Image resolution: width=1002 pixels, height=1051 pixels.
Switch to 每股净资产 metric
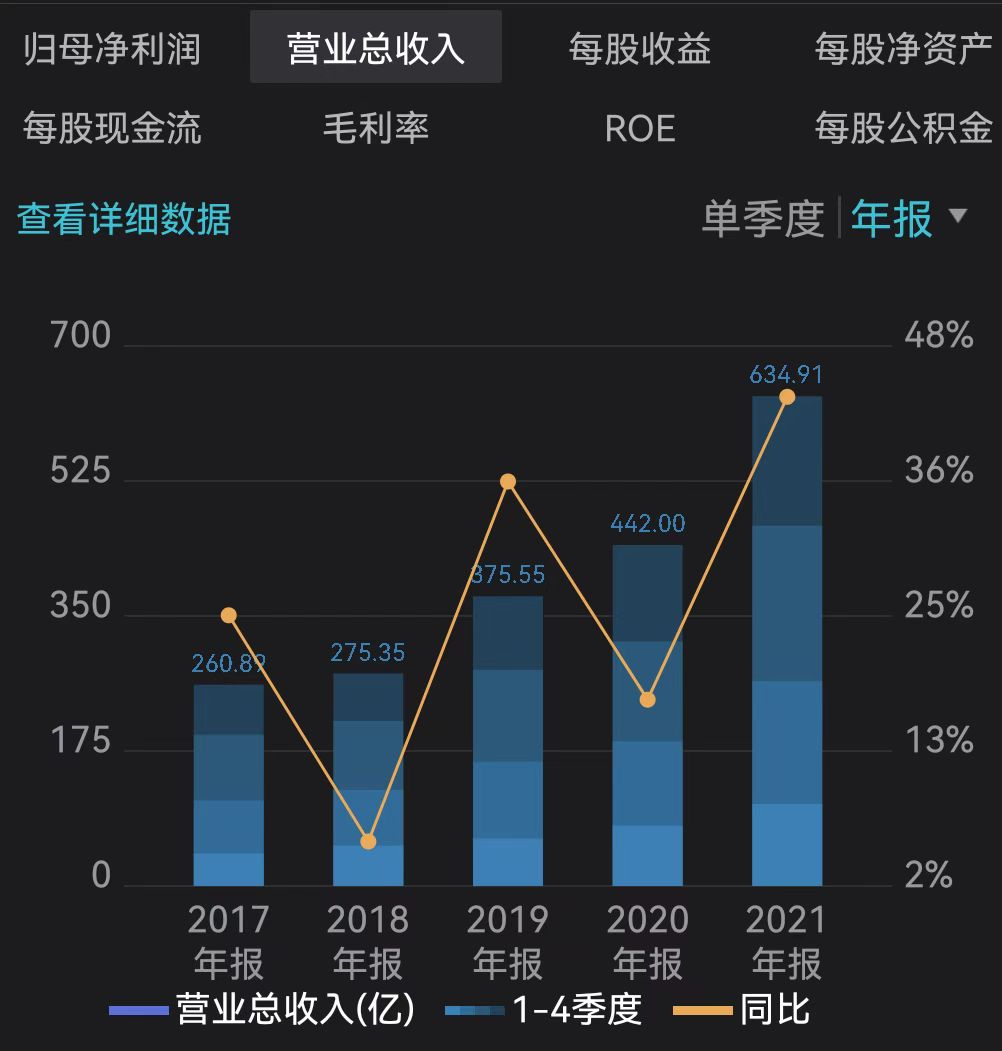pyautogui.click(x=903, y=48)
